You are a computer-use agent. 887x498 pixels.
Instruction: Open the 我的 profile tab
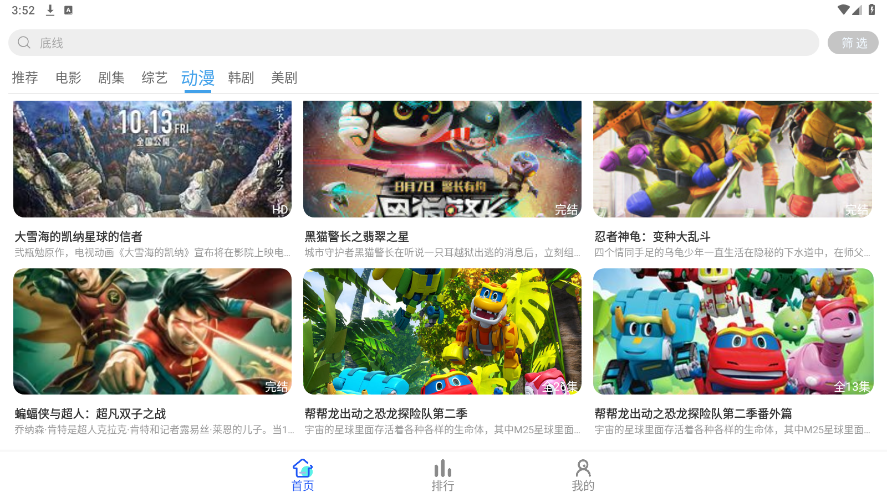coord(583,475)
